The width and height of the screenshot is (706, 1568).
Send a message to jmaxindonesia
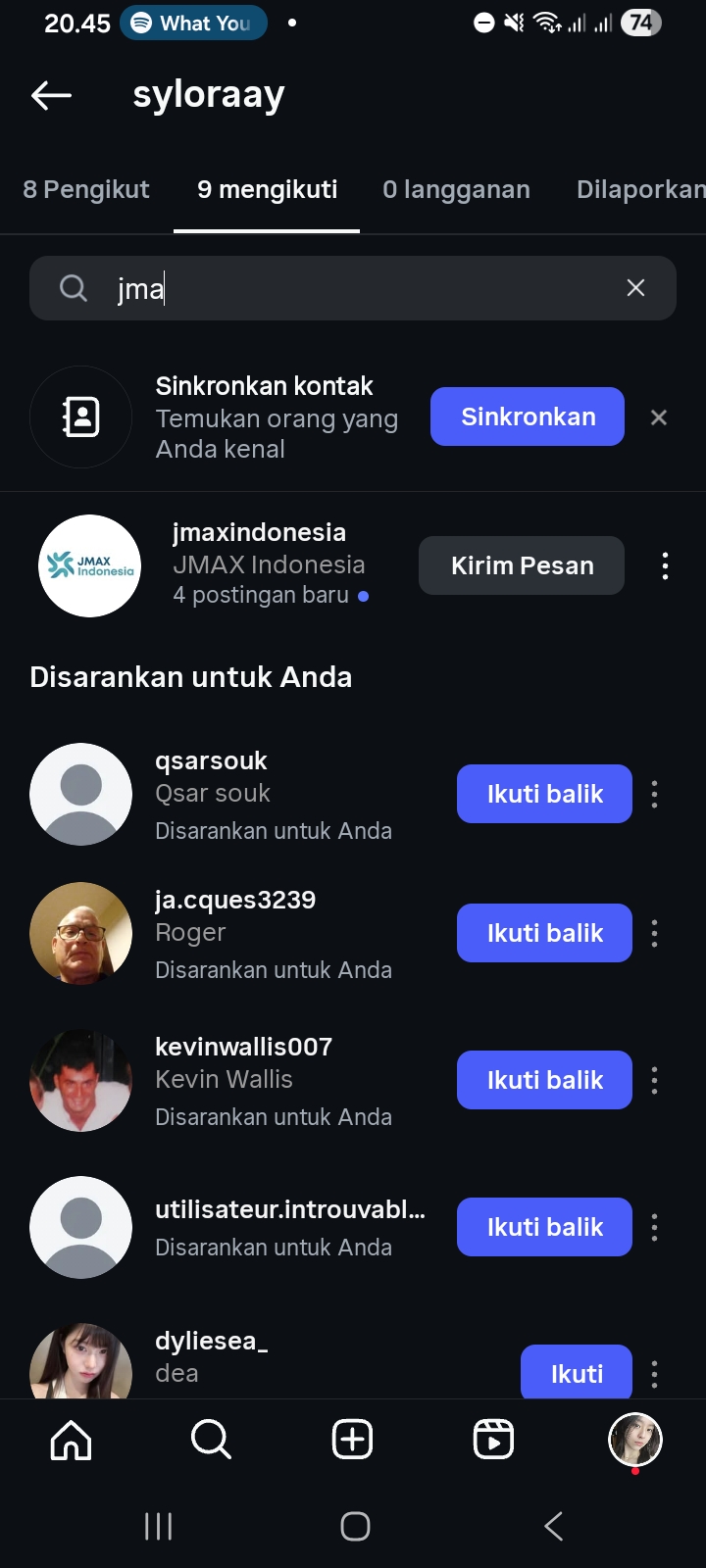pyautogui.click(x=522, y=565)
